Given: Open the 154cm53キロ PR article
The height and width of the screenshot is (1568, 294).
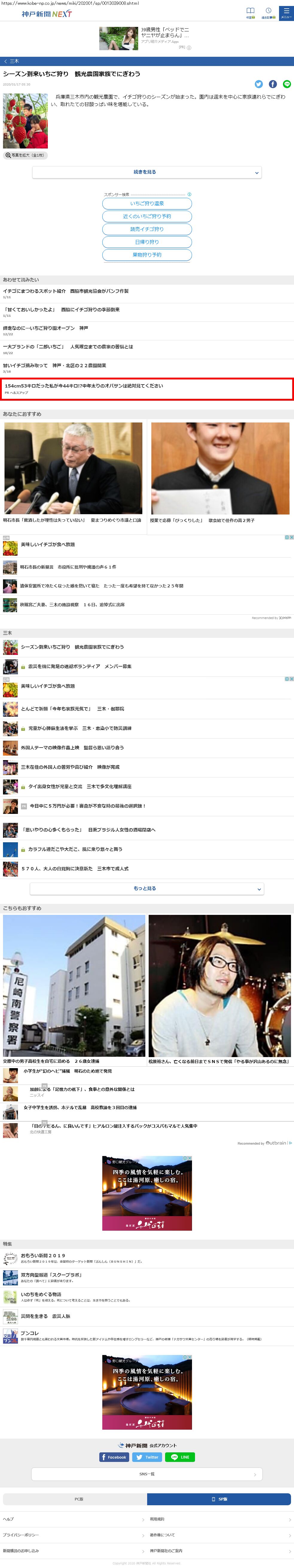Looking at the screenshot, I should coord(84,386).
